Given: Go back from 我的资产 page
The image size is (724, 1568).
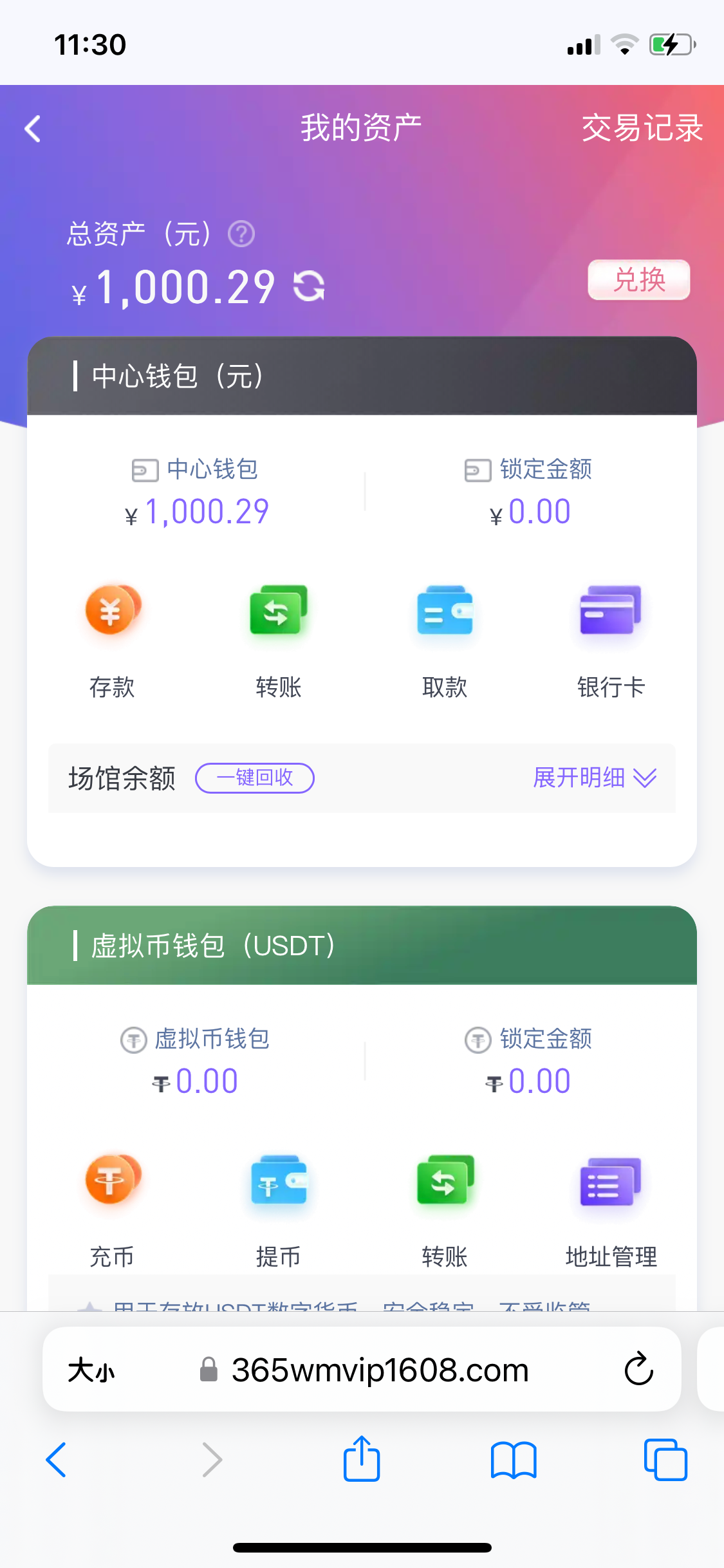Looking at the screenshot, I should pyautogui.click(x=33, y=129).
